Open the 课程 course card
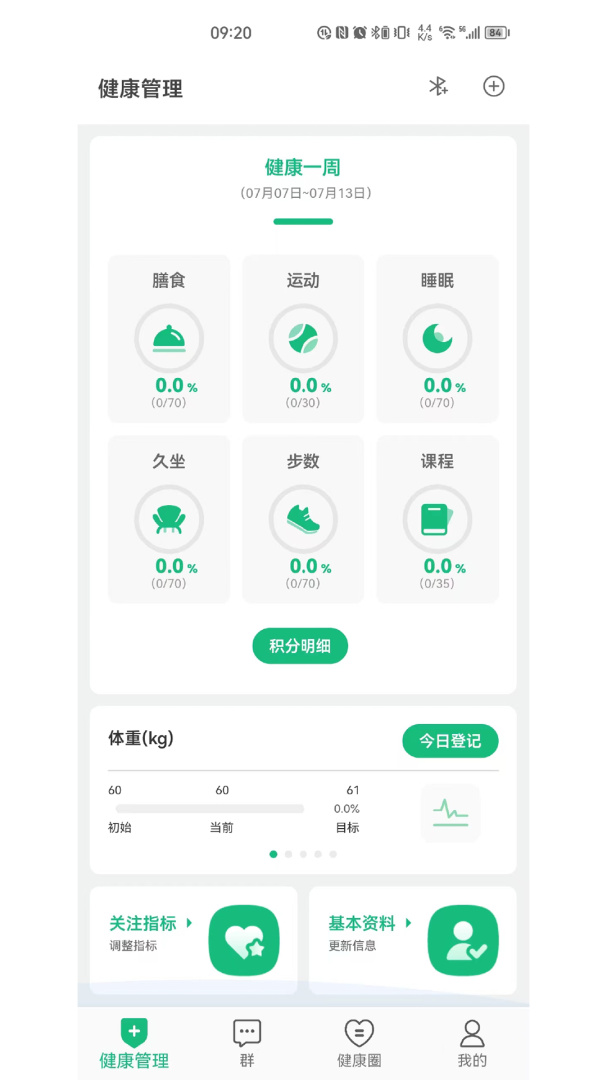The height and width of the screenshot is (1080, 607). pyautogui.click(x=437, y=519)
